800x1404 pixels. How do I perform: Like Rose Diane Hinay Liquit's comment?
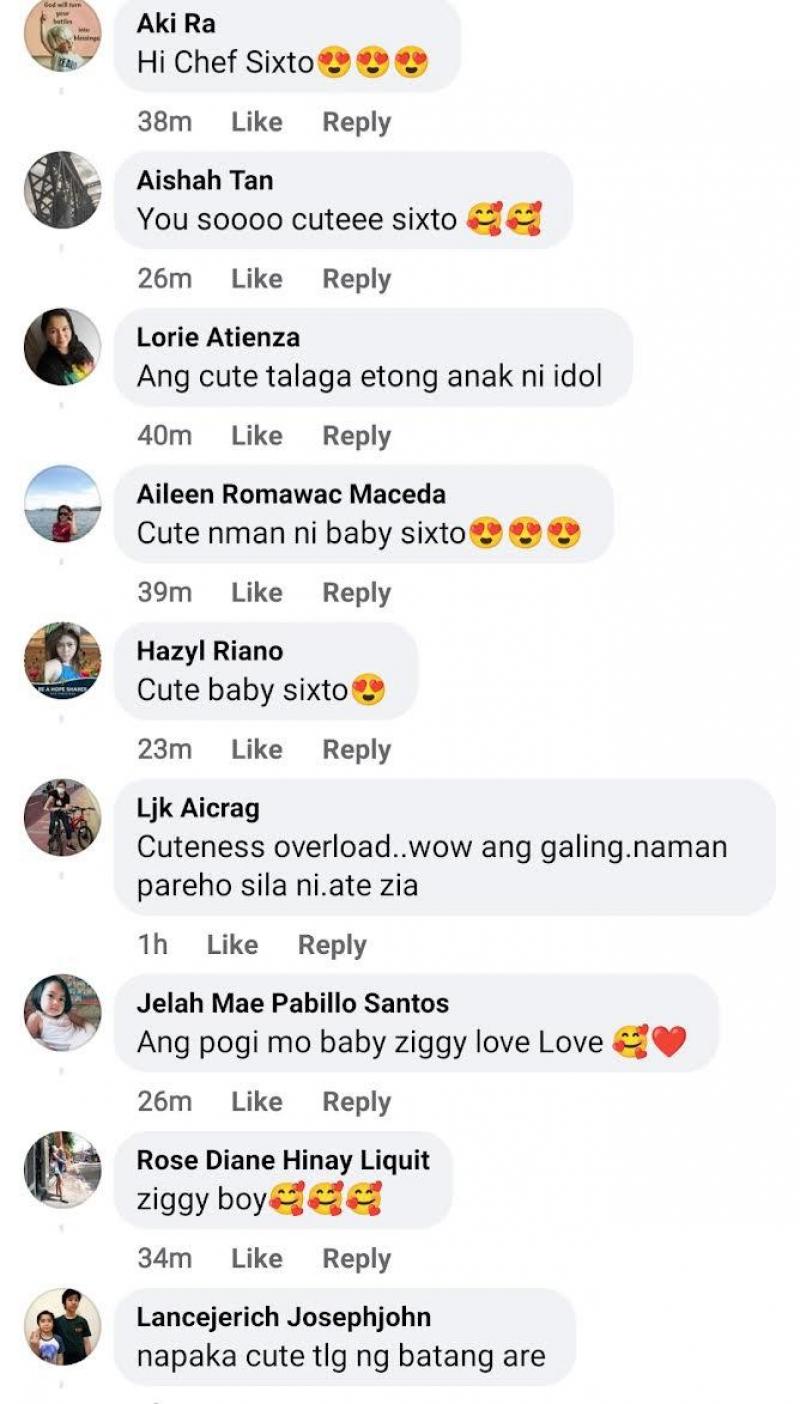click(256, 1259)
